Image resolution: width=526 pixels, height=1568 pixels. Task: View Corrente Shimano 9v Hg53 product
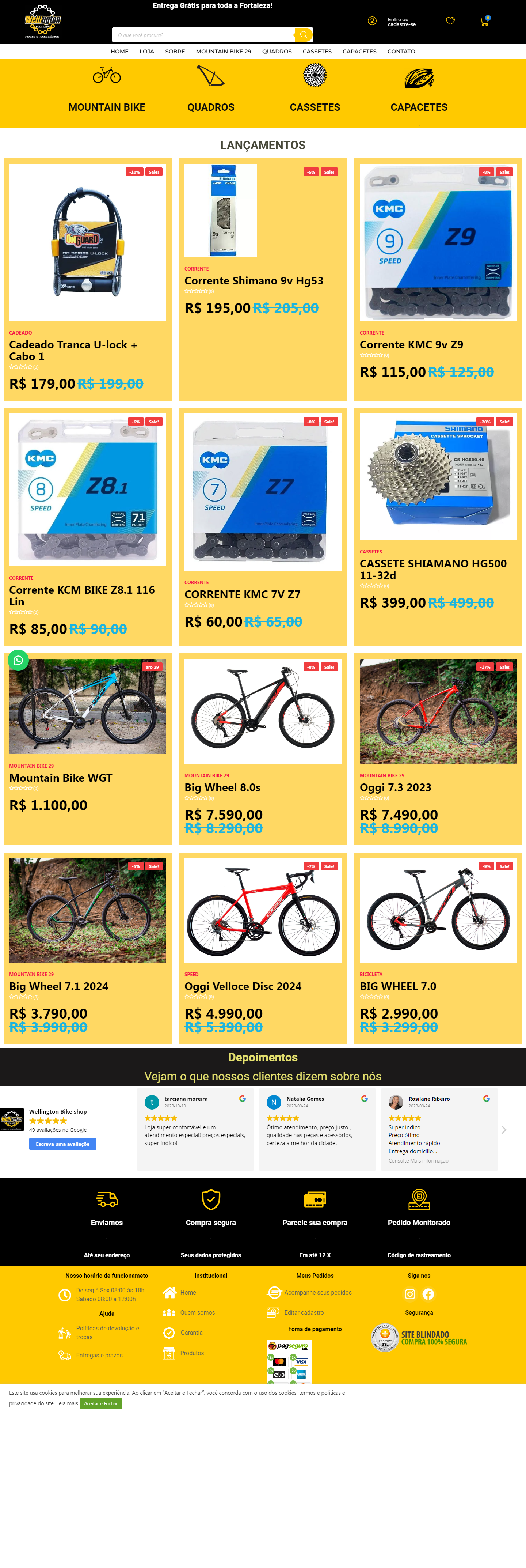[254, 281]
